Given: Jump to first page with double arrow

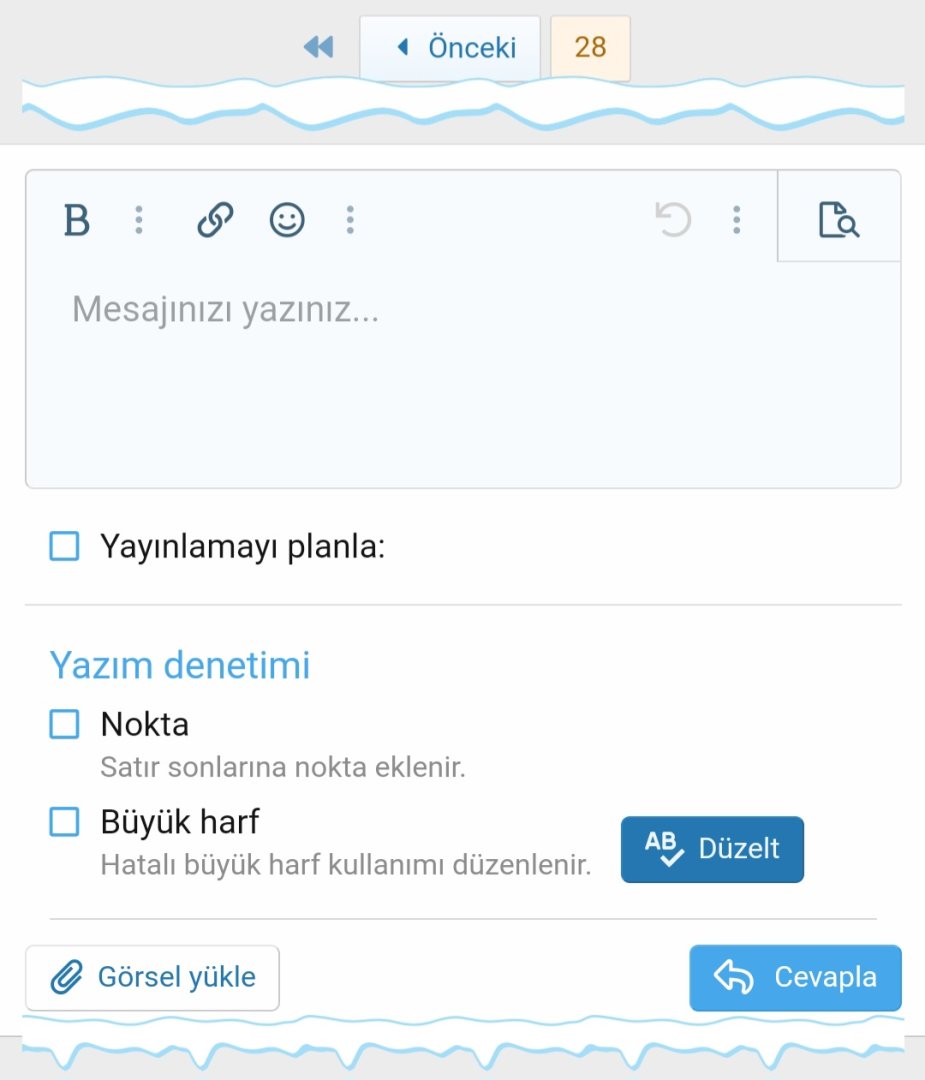Looking at the screenshot, I should pos(318,47).
